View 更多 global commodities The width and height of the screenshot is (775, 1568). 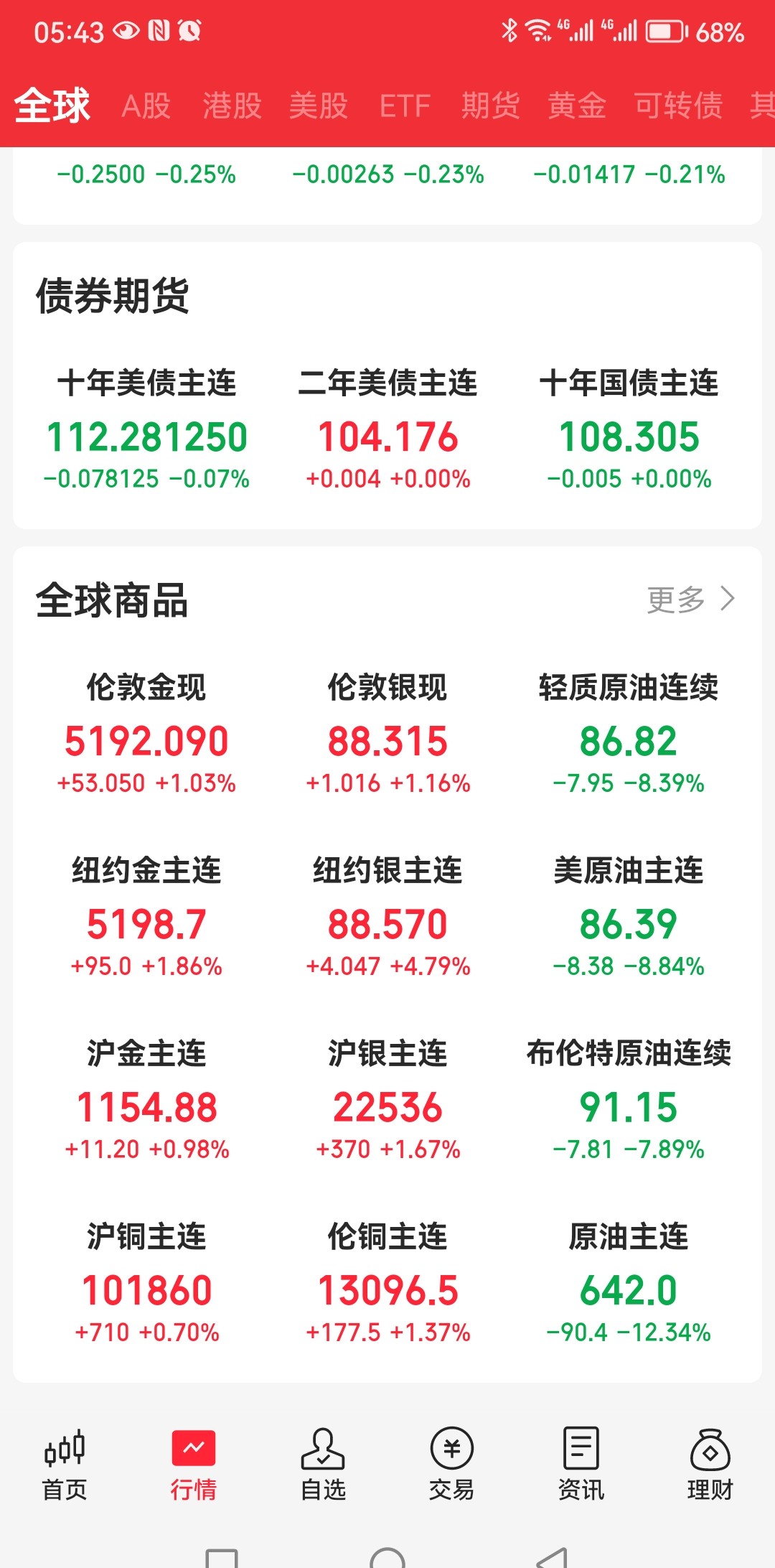(690, 599)
